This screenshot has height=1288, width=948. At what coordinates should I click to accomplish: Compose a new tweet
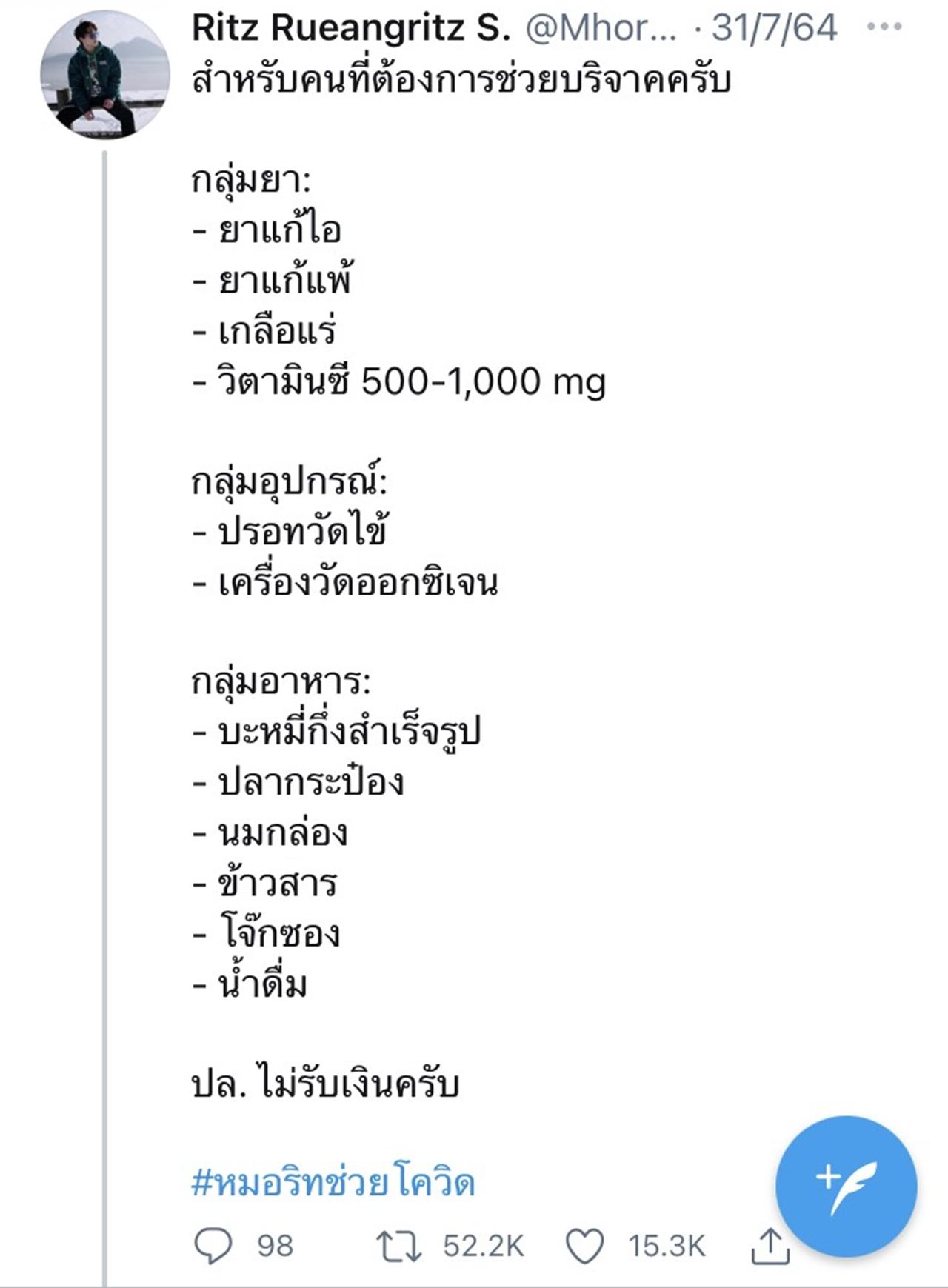(x=847, y=1187)
